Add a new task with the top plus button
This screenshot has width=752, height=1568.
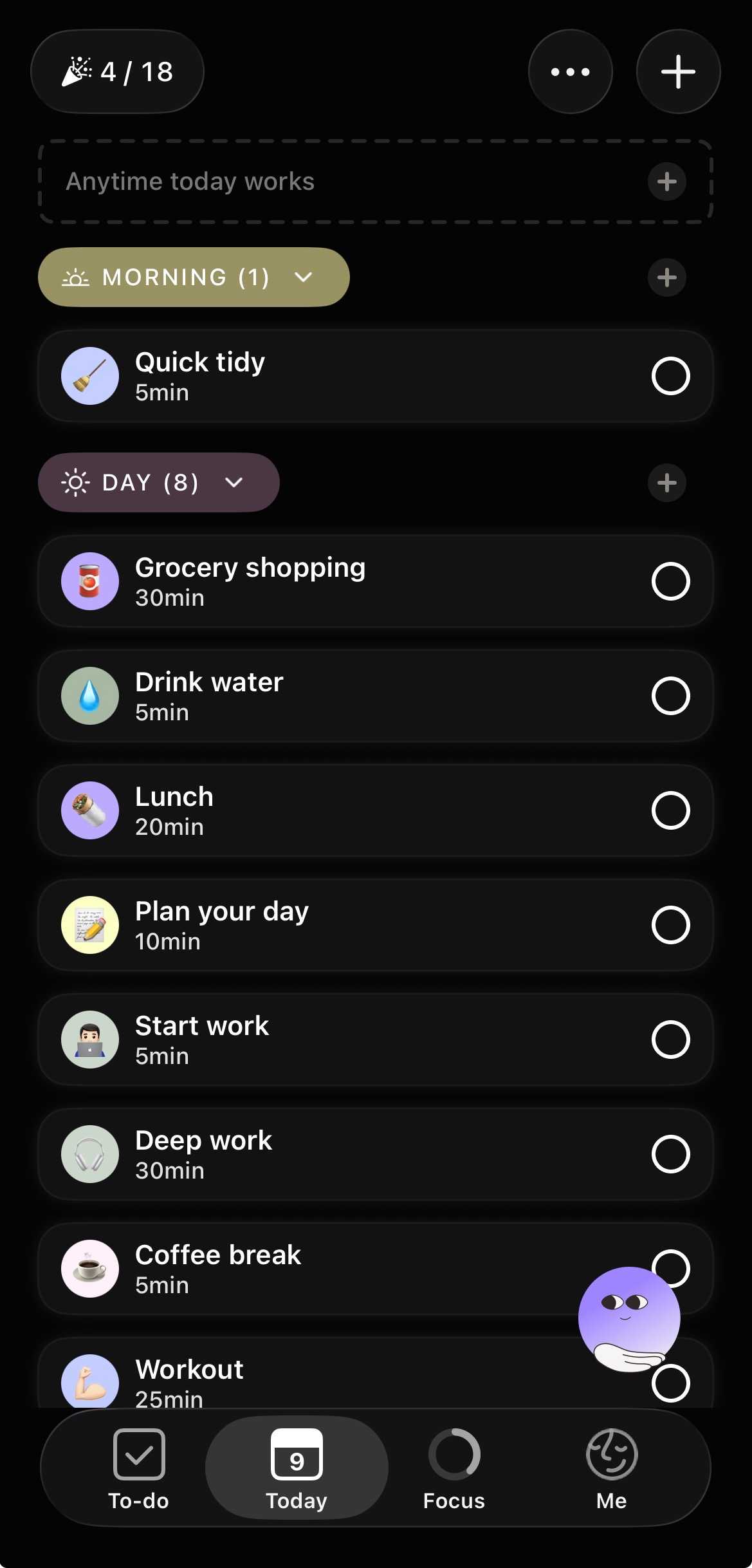[x=677, y=71]
